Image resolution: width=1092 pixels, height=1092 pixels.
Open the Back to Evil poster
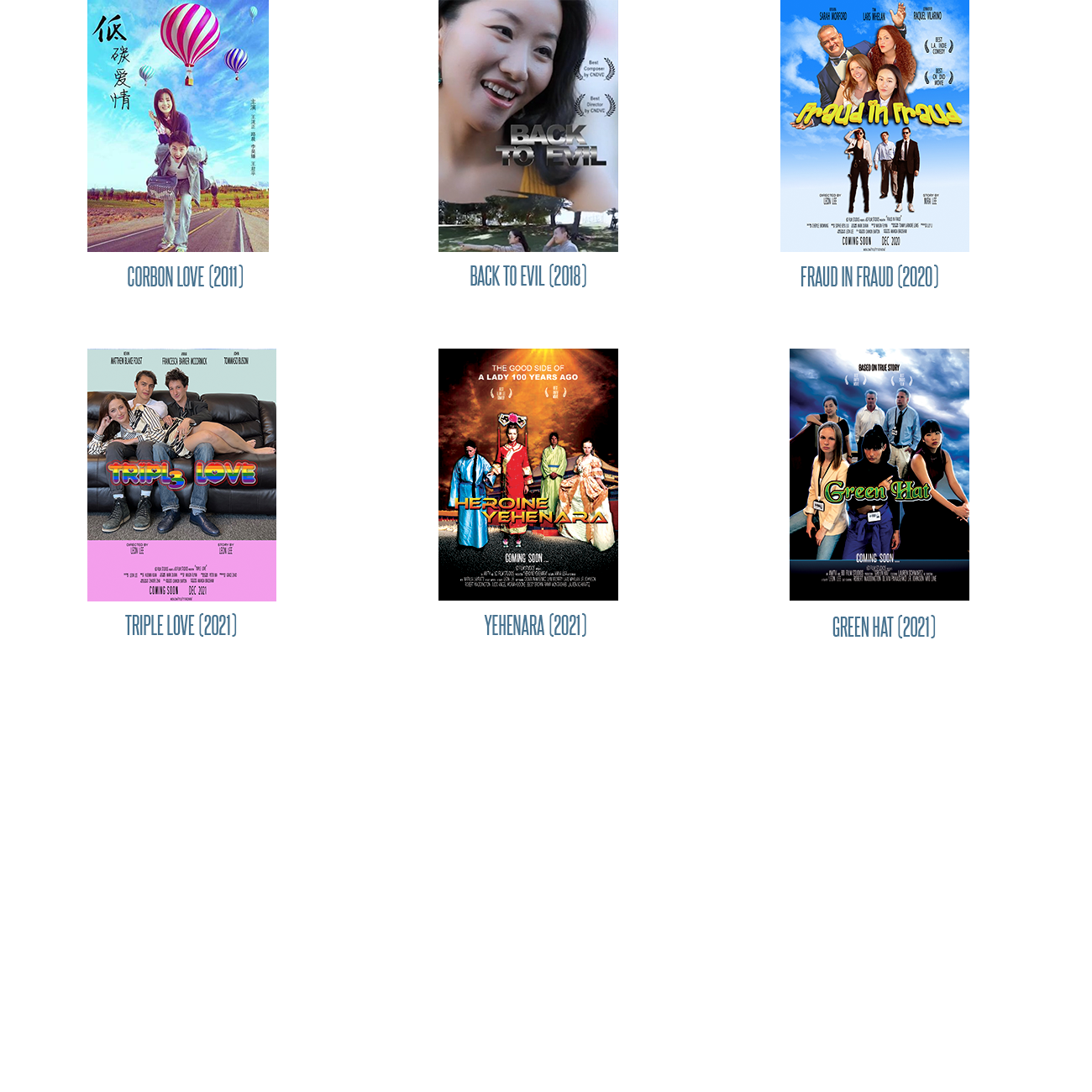[528, 126]
